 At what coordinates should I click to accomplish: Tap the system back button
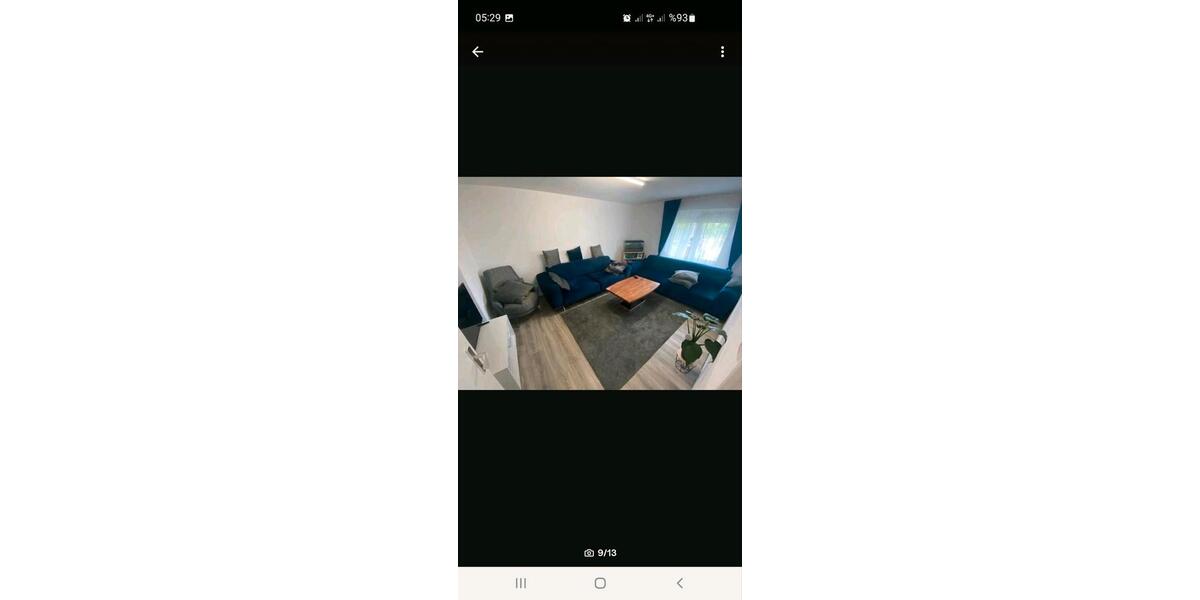point(680,583)
